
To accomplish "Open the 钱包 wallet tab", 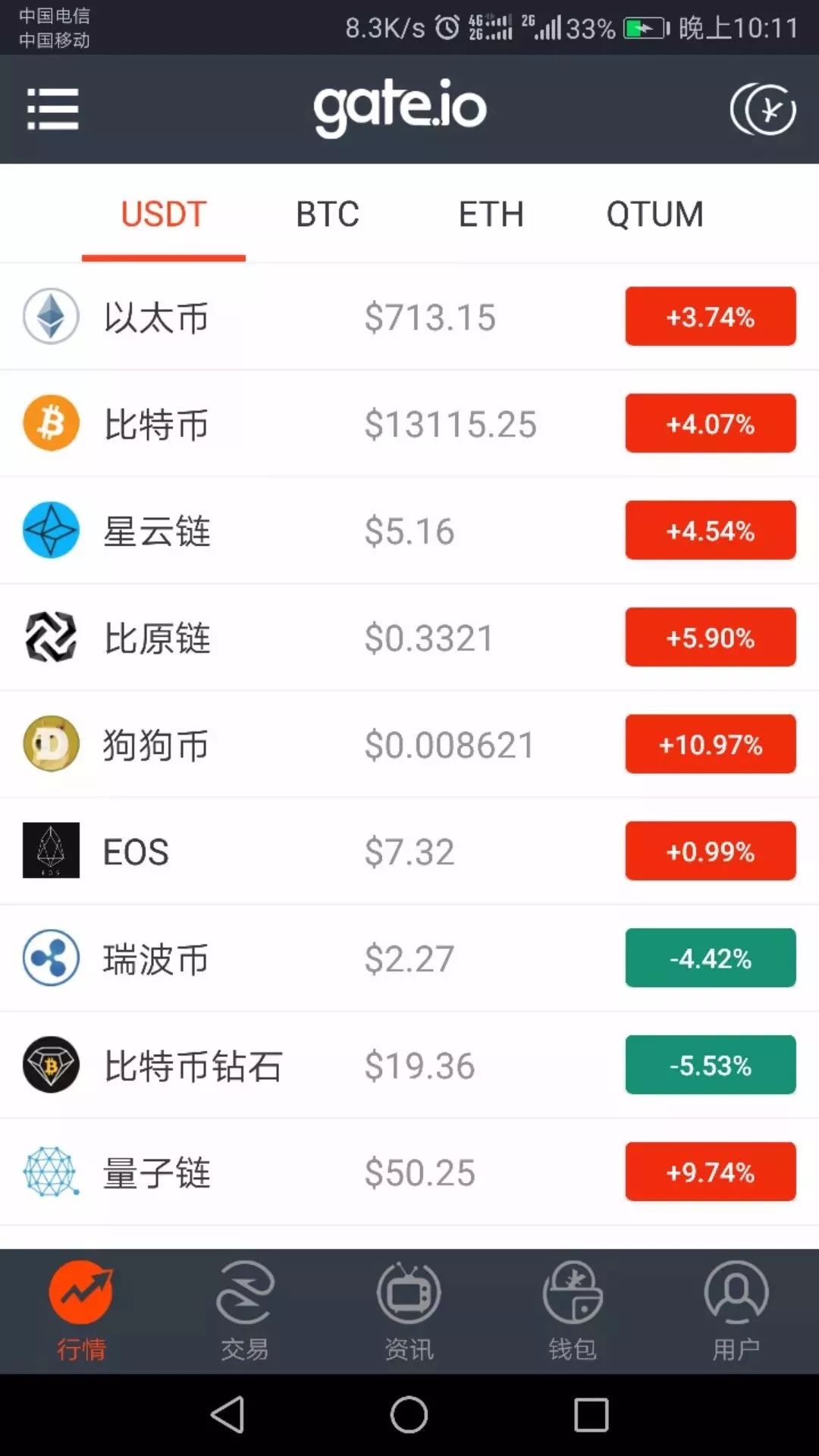I will click(x=573, y=1310).
